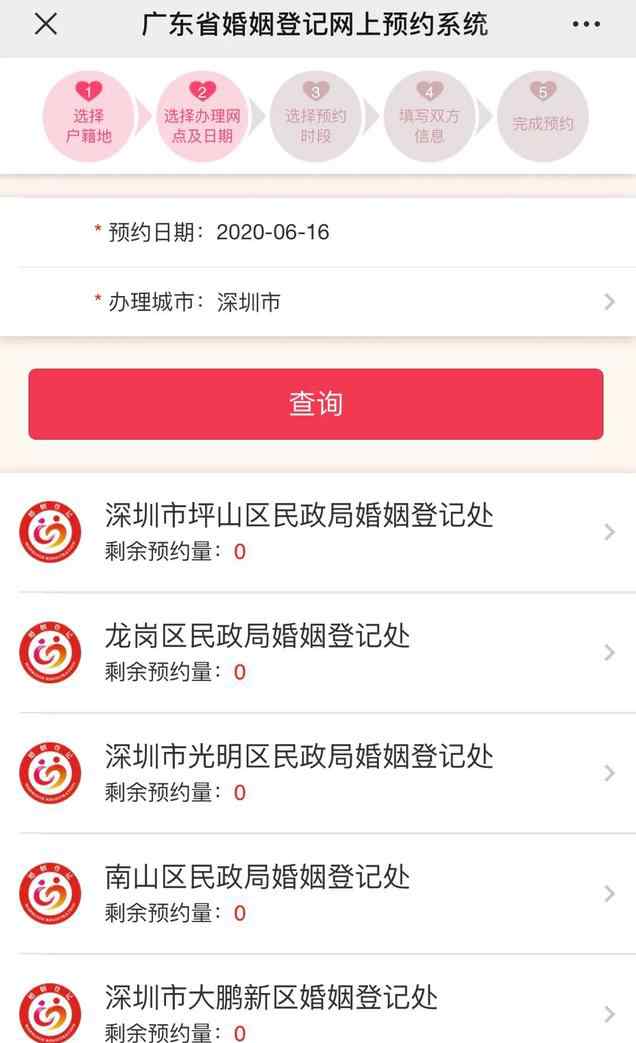Tap the red 查询 search button

tap(315, 404)
